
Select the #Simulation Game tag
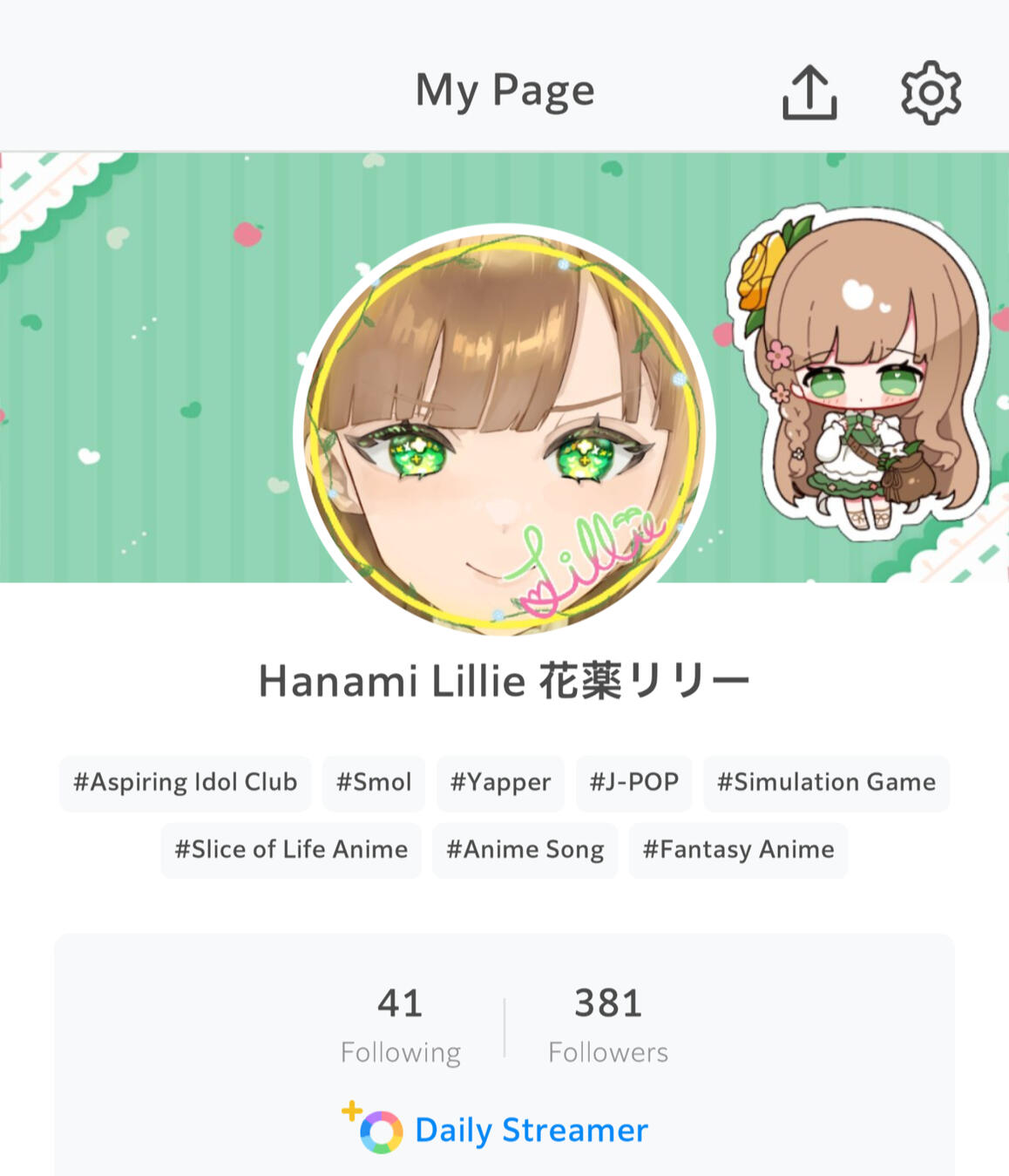[825, 783]
